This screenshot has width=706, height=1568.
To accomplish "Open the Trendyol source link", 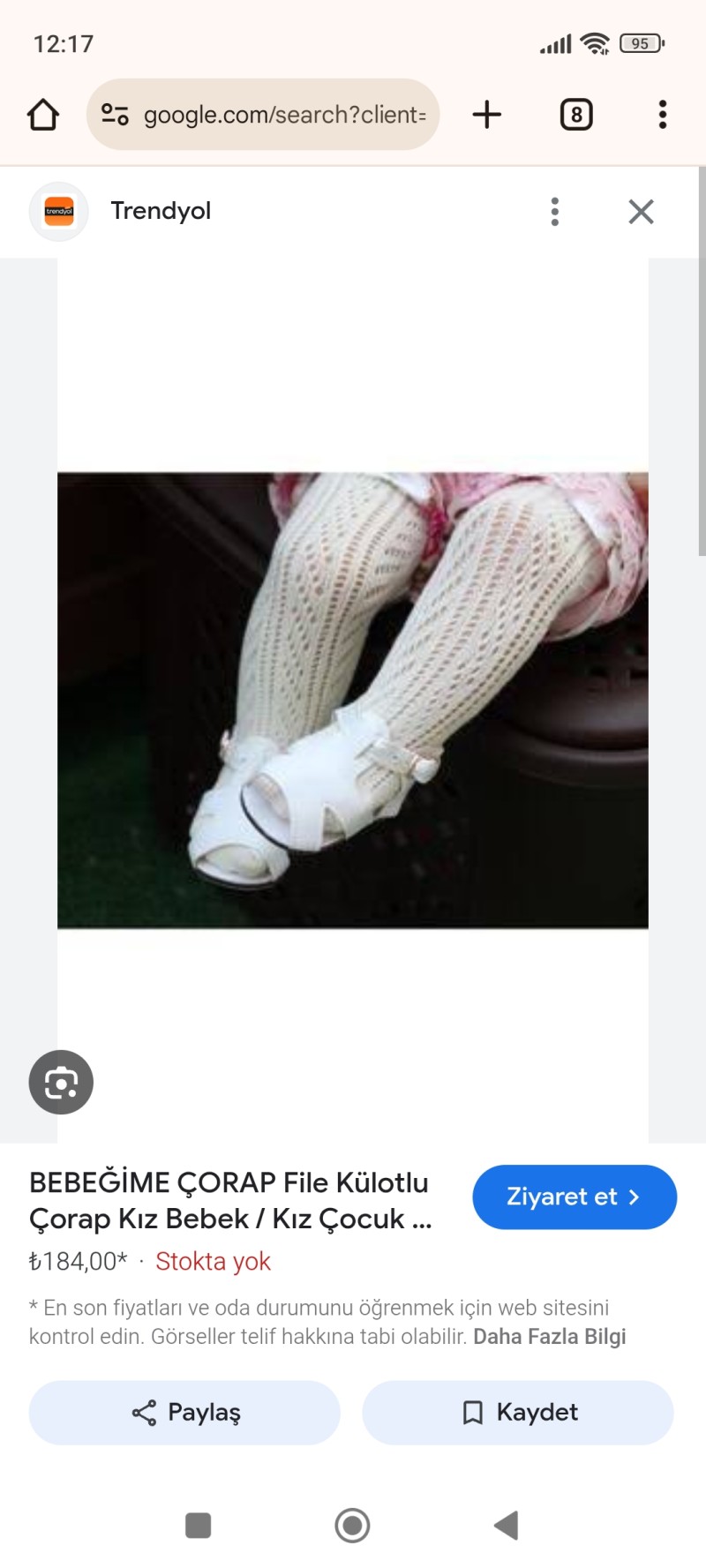I will 159,211.
